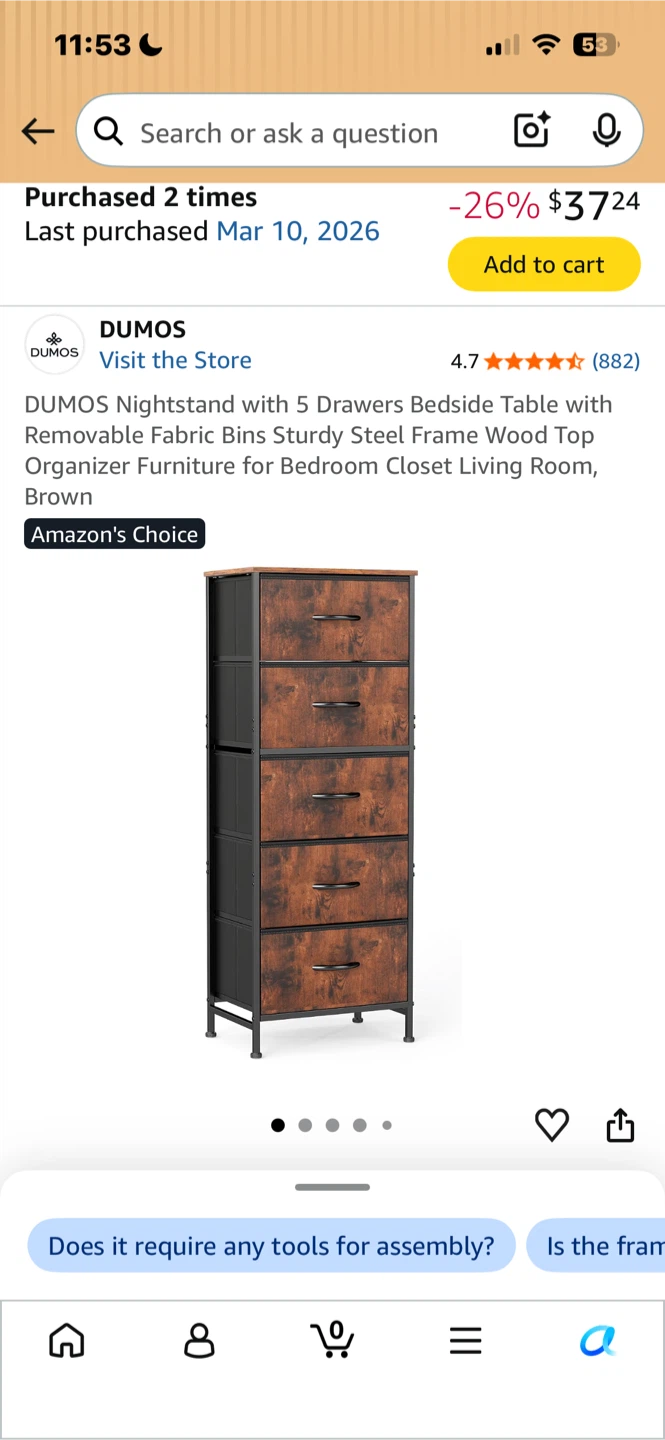Open the Mar 10, 2026 purchase link

pos(298,231)
